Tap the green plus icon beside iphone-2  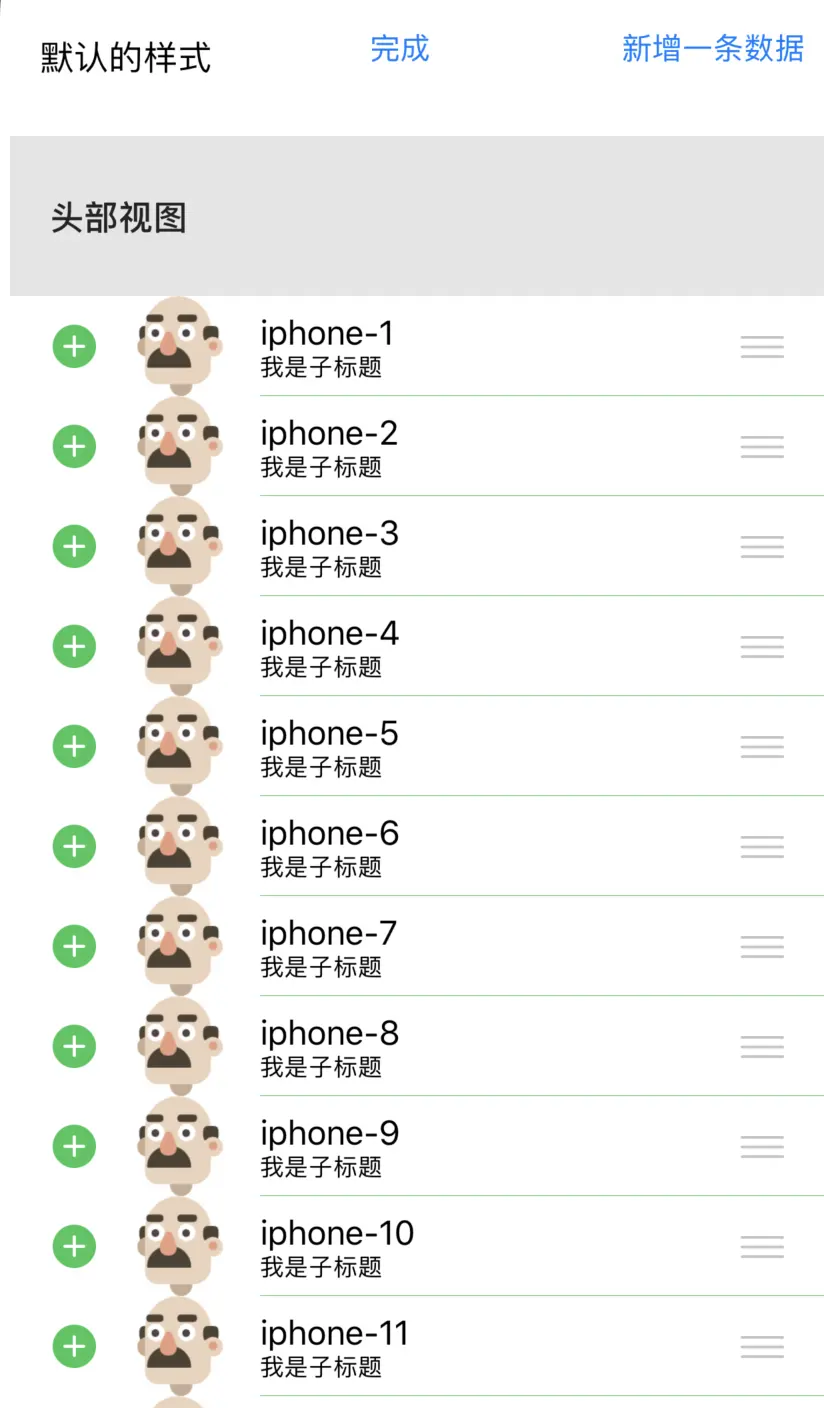click(74, 446)
